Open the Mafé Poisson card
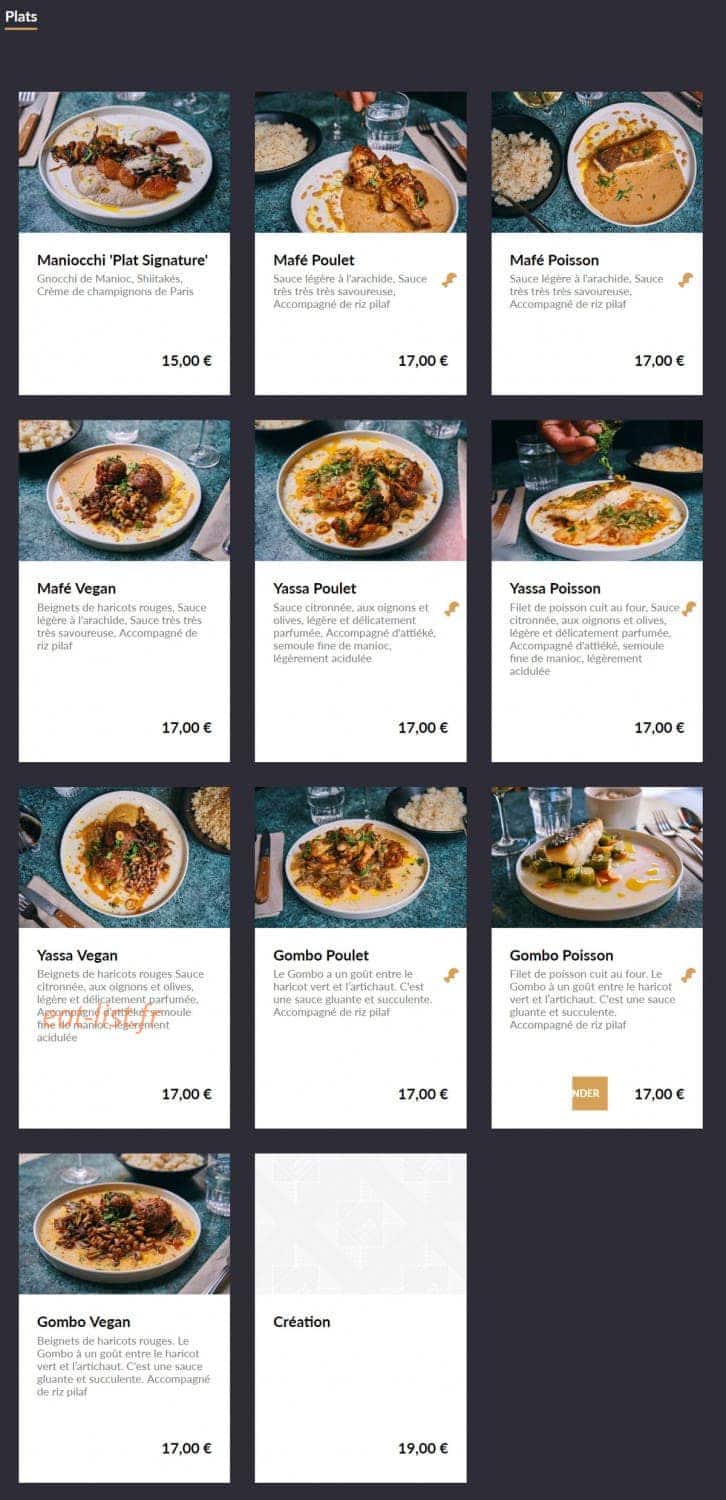The width and height of the screenshot is (726, 1500). (x=597, y=243)
